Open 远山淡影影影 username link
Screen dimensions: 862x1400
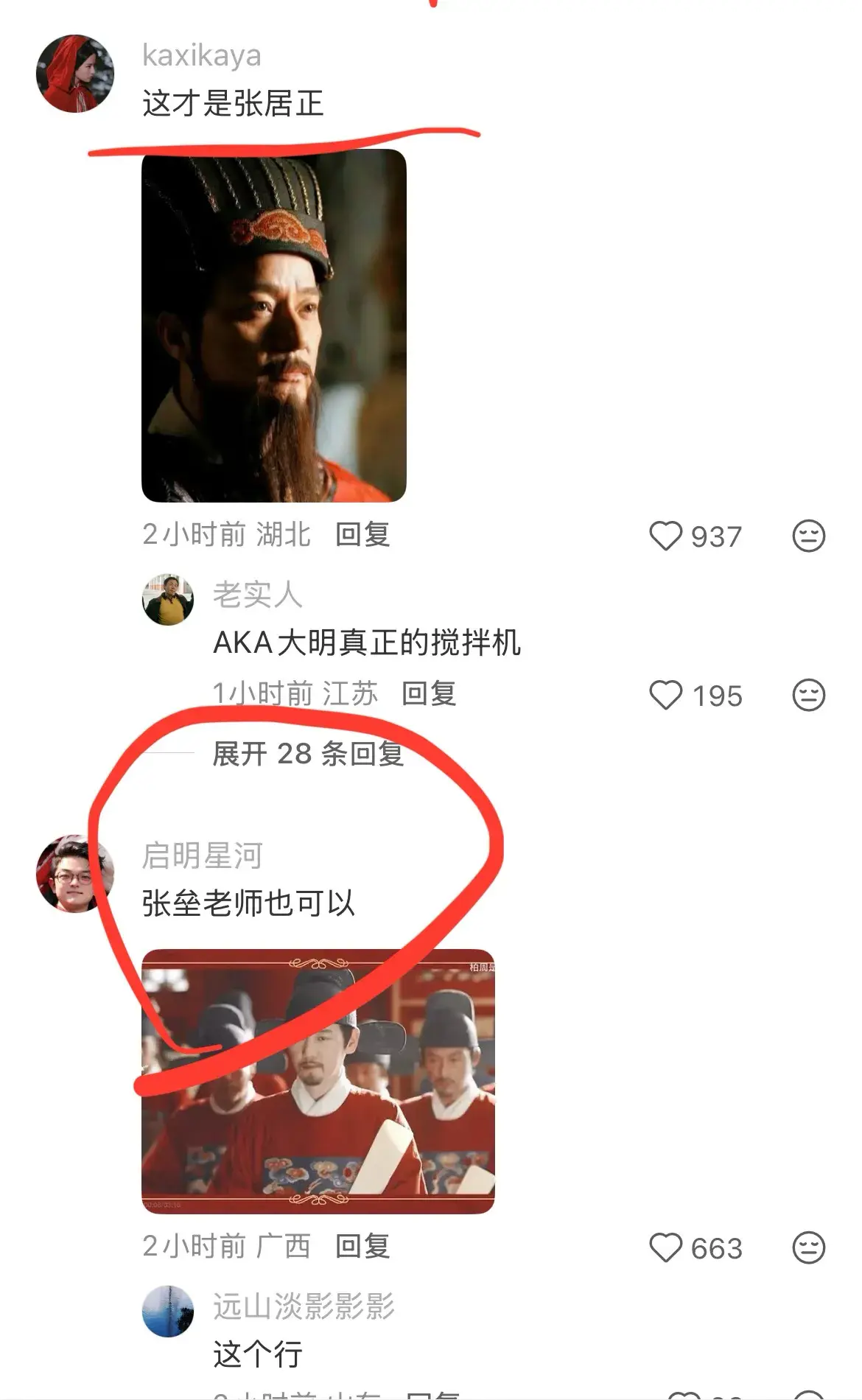pyautogui.click(x=304, y=1306)
